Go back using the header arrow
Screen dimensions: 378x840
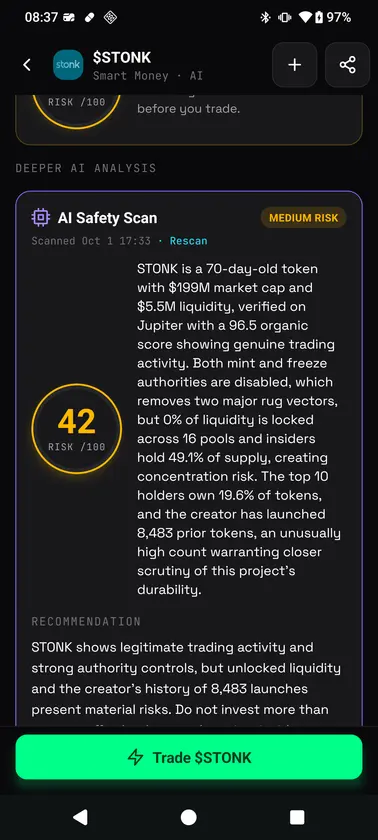[x=27, y=65]
